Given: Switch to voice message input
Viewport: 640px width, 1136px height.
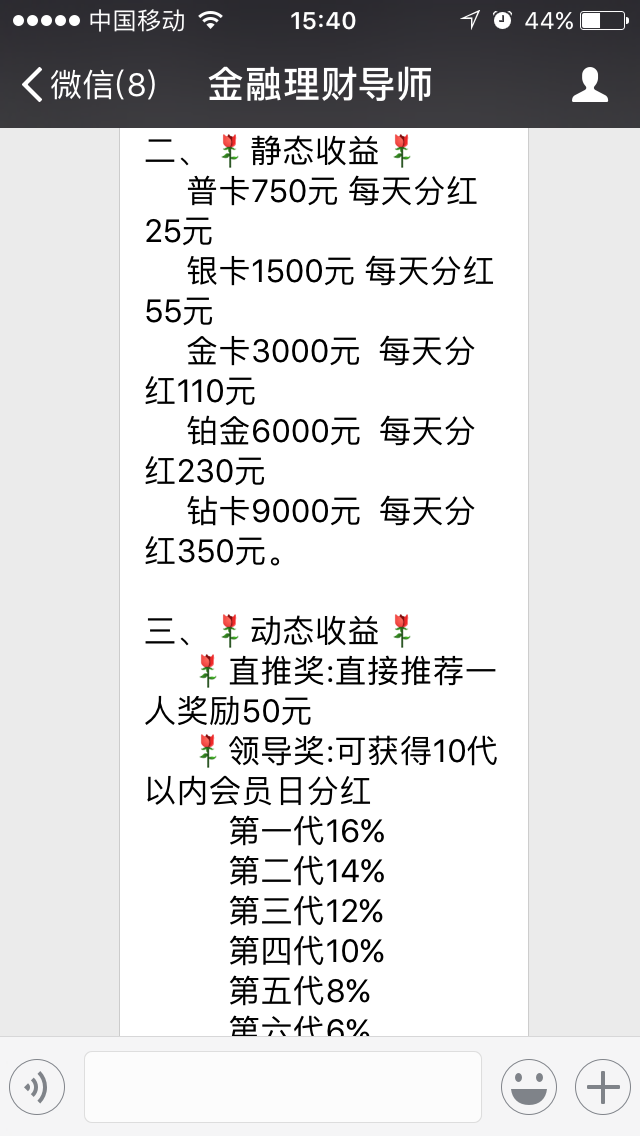Looking at the screenshot, I should pos(37,1086).
